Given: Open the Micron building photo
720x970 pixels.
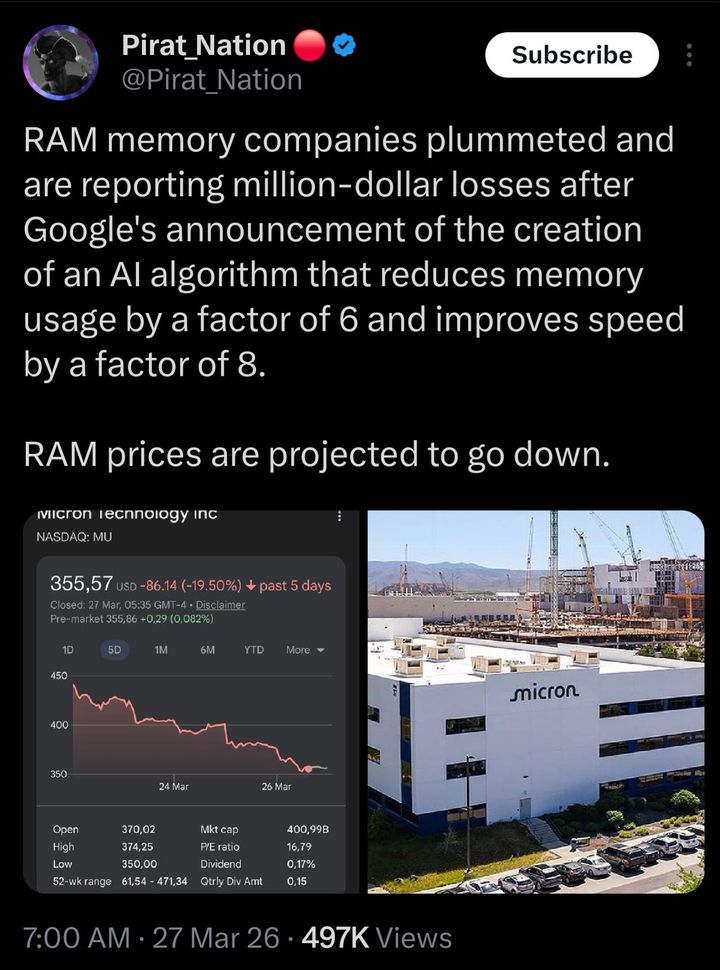Looking at the screenshot, I should 536,700.
